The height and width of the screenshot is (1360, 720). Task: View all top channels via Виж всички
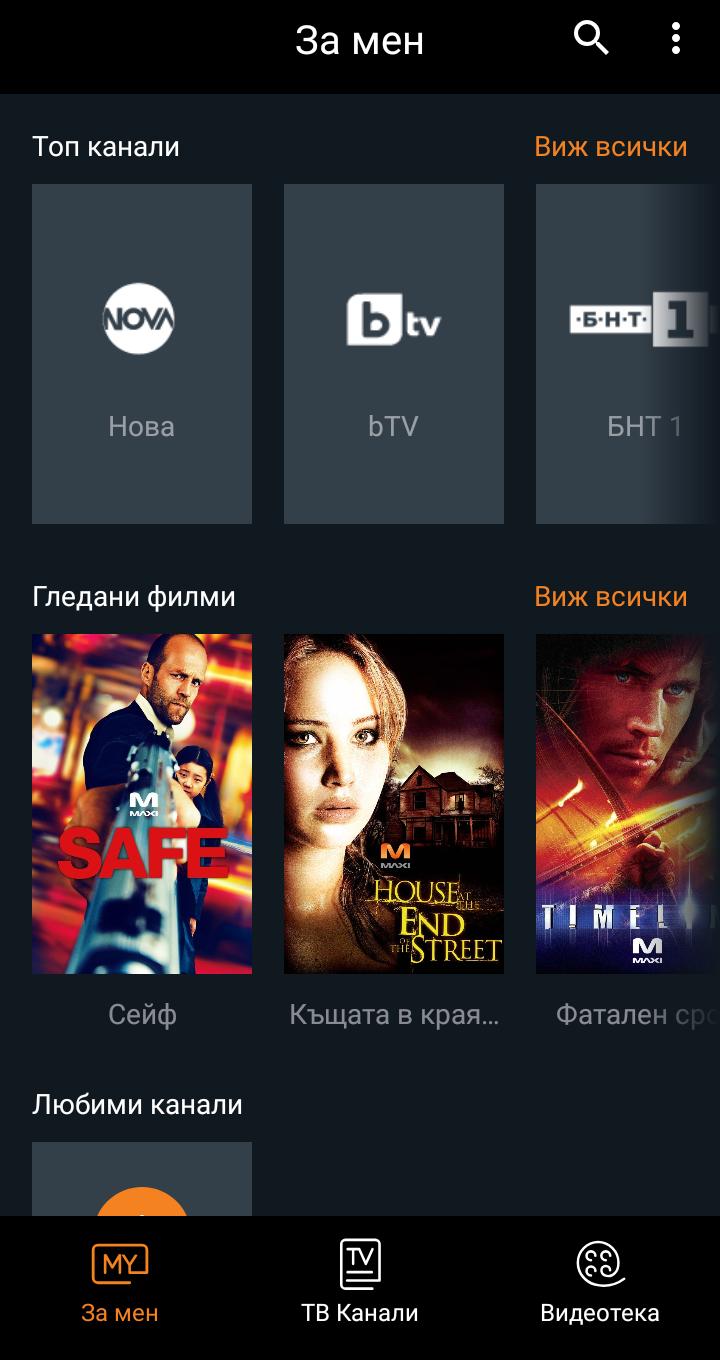point(610,147)
